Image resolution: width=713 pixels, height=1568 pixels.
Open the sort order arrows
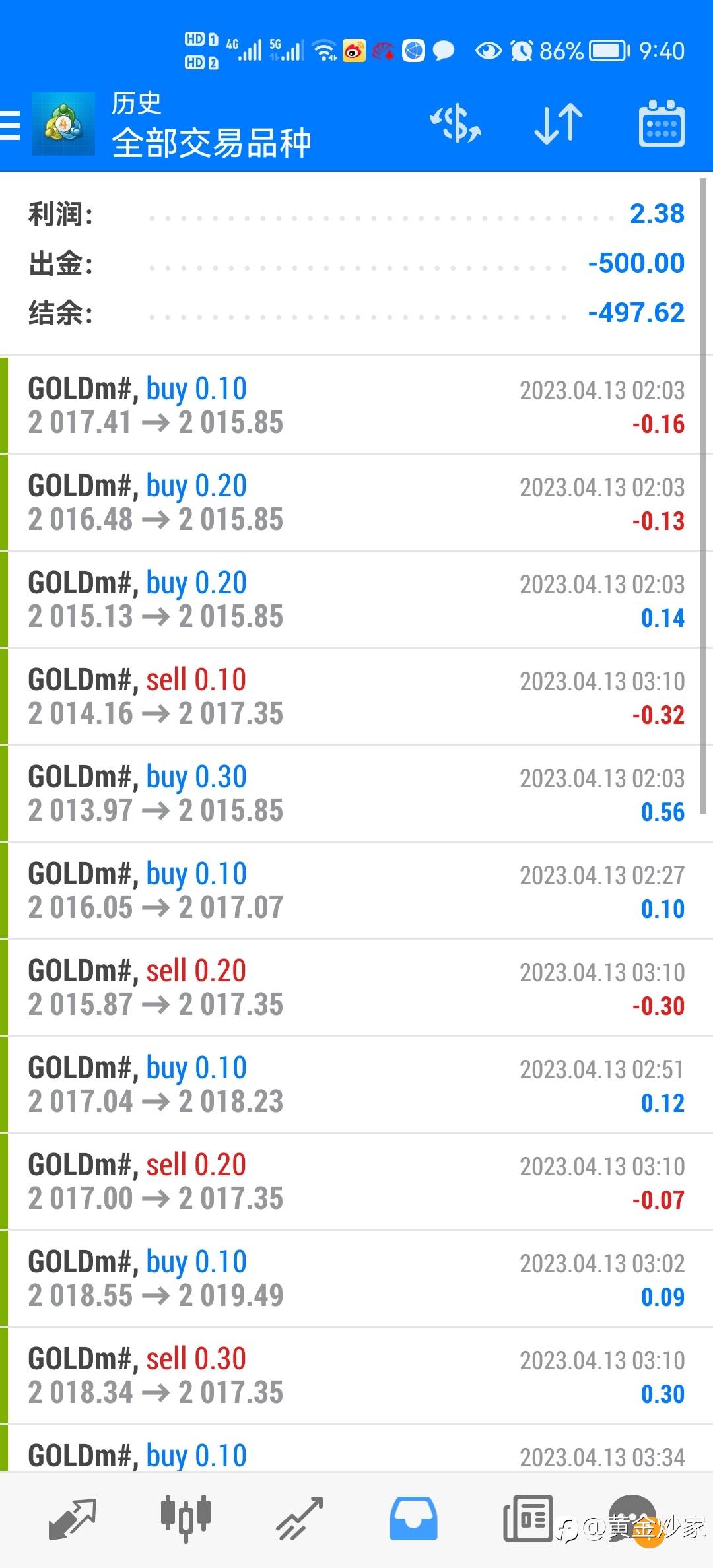pyautogui.click(x=559, y=124)
